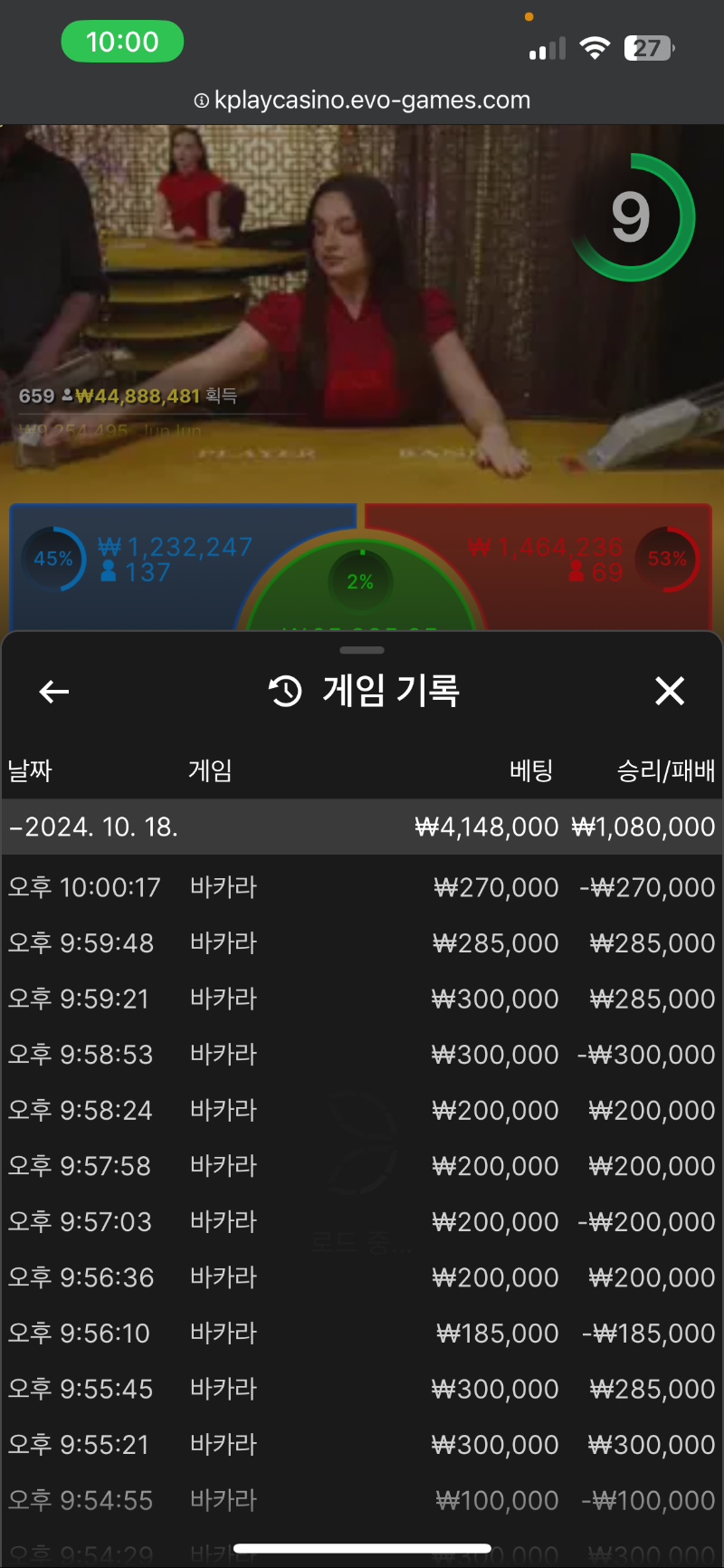Open the 오후 9:57:58 바카라 record

tap(362, 1166)
